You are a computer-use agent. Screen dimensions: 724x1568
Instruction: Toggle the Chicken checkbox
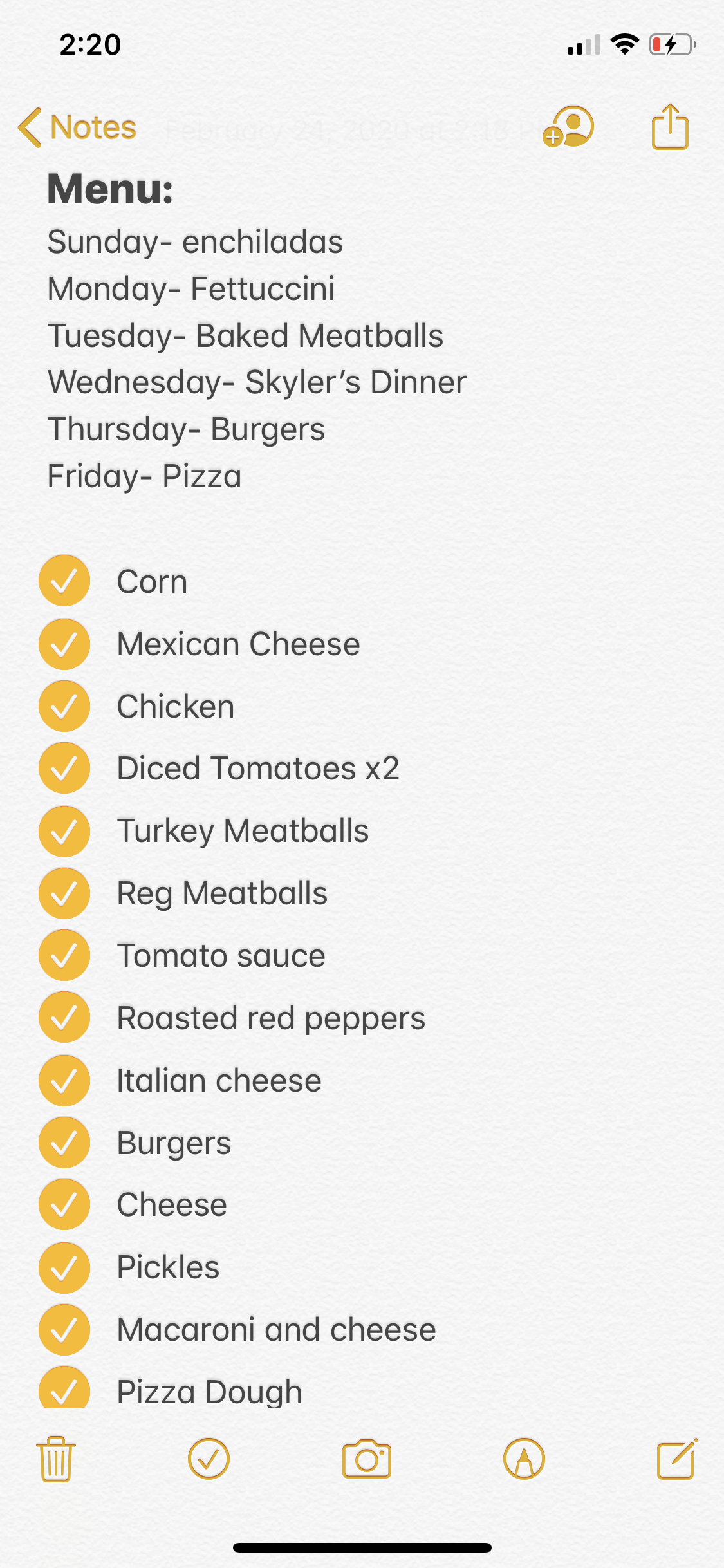coord(64,706)
